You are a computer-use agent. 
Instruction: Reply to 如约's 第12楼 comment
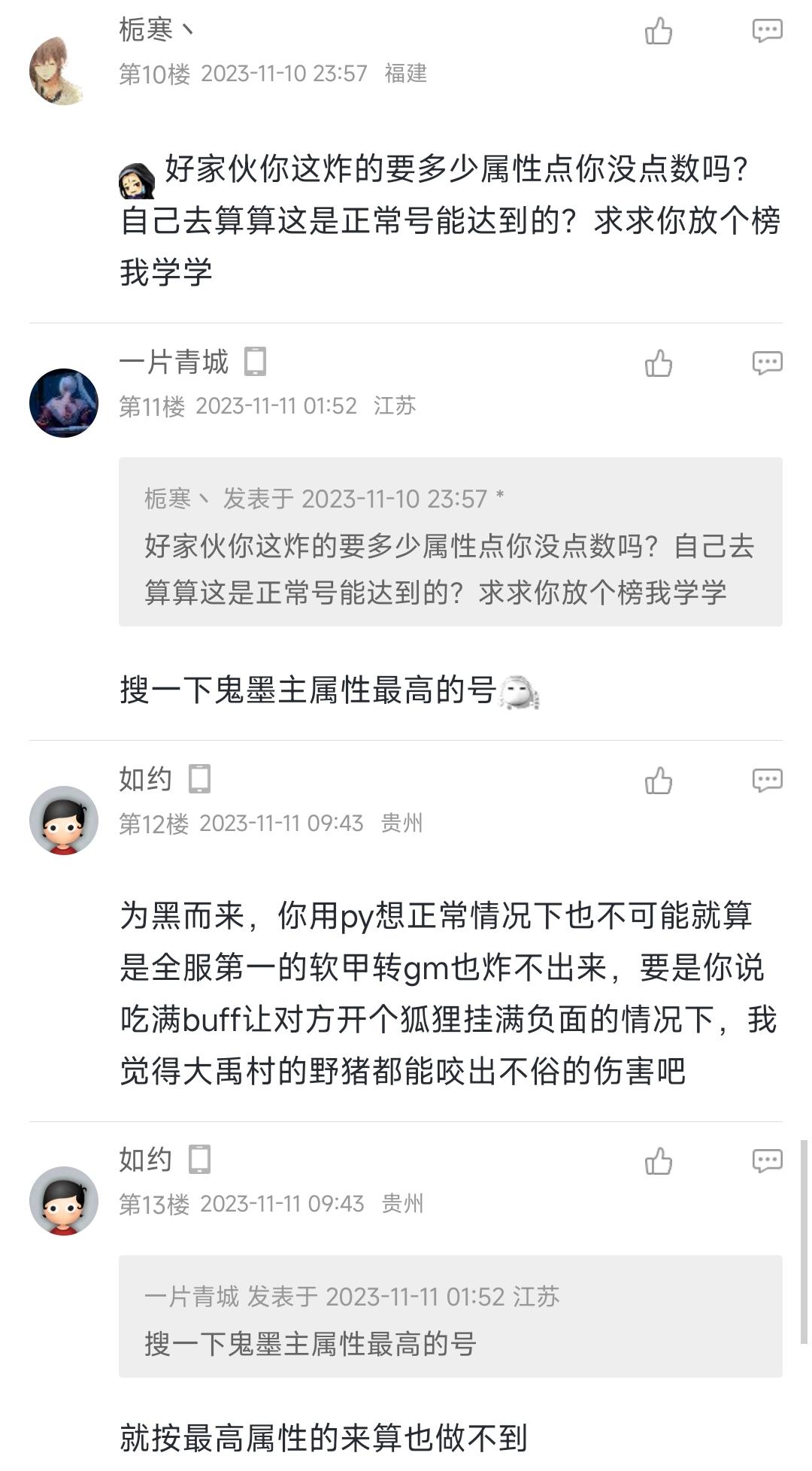tap(767, 781)
